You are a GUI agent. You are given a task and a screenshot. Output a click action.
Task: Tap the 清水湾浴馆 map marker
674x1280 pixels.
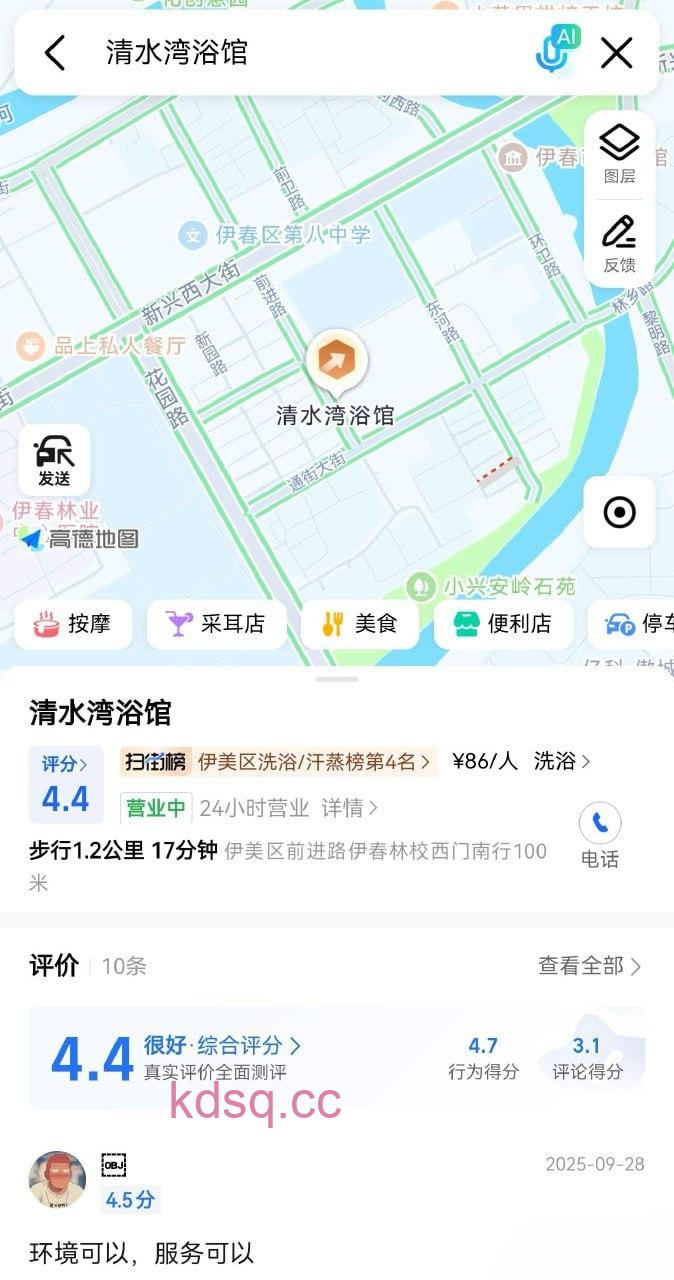tap(336, 362)
